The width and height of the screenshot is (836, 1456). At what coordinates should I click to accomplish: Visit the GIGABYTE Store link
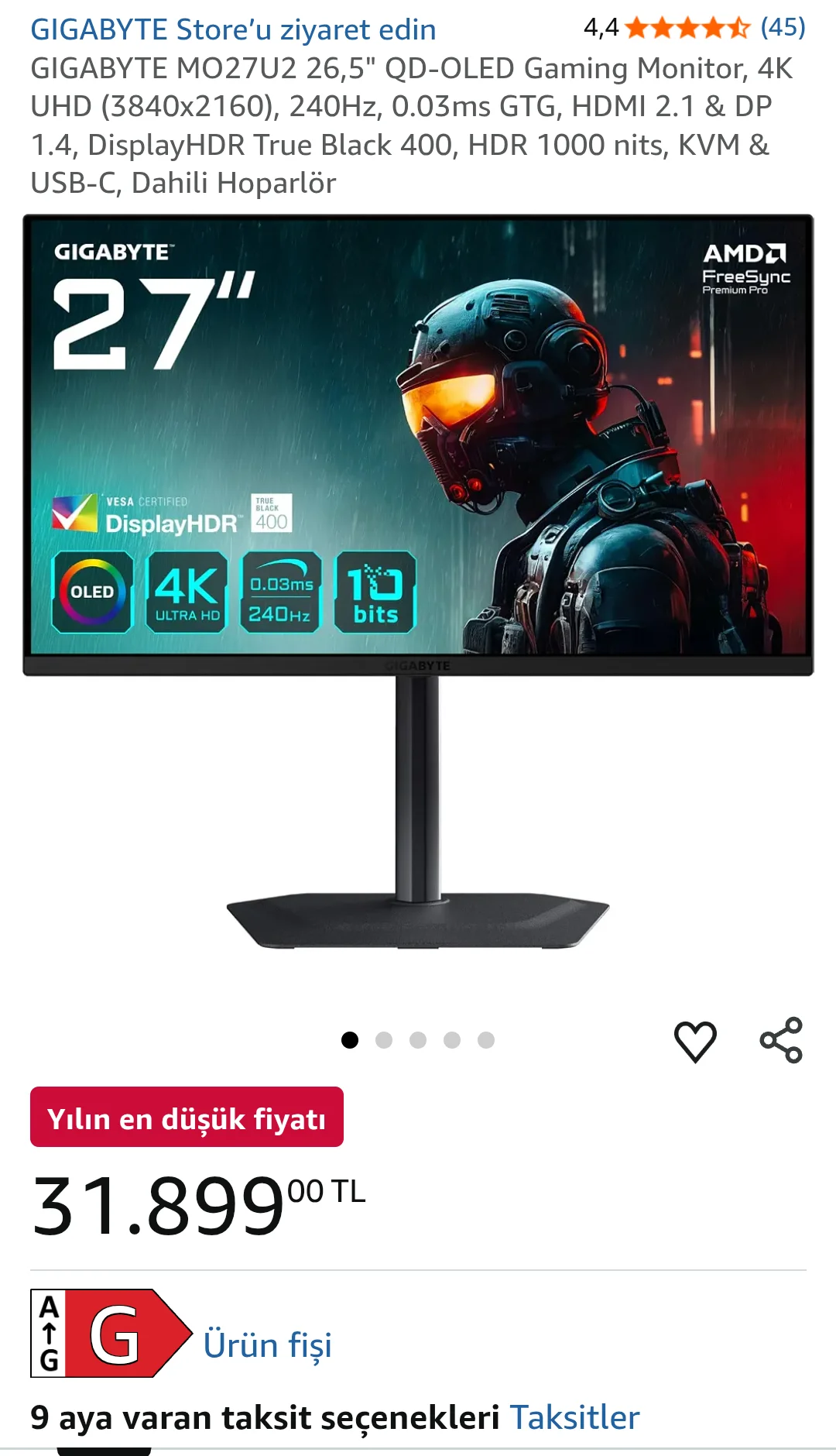click(x=233, y=29)
